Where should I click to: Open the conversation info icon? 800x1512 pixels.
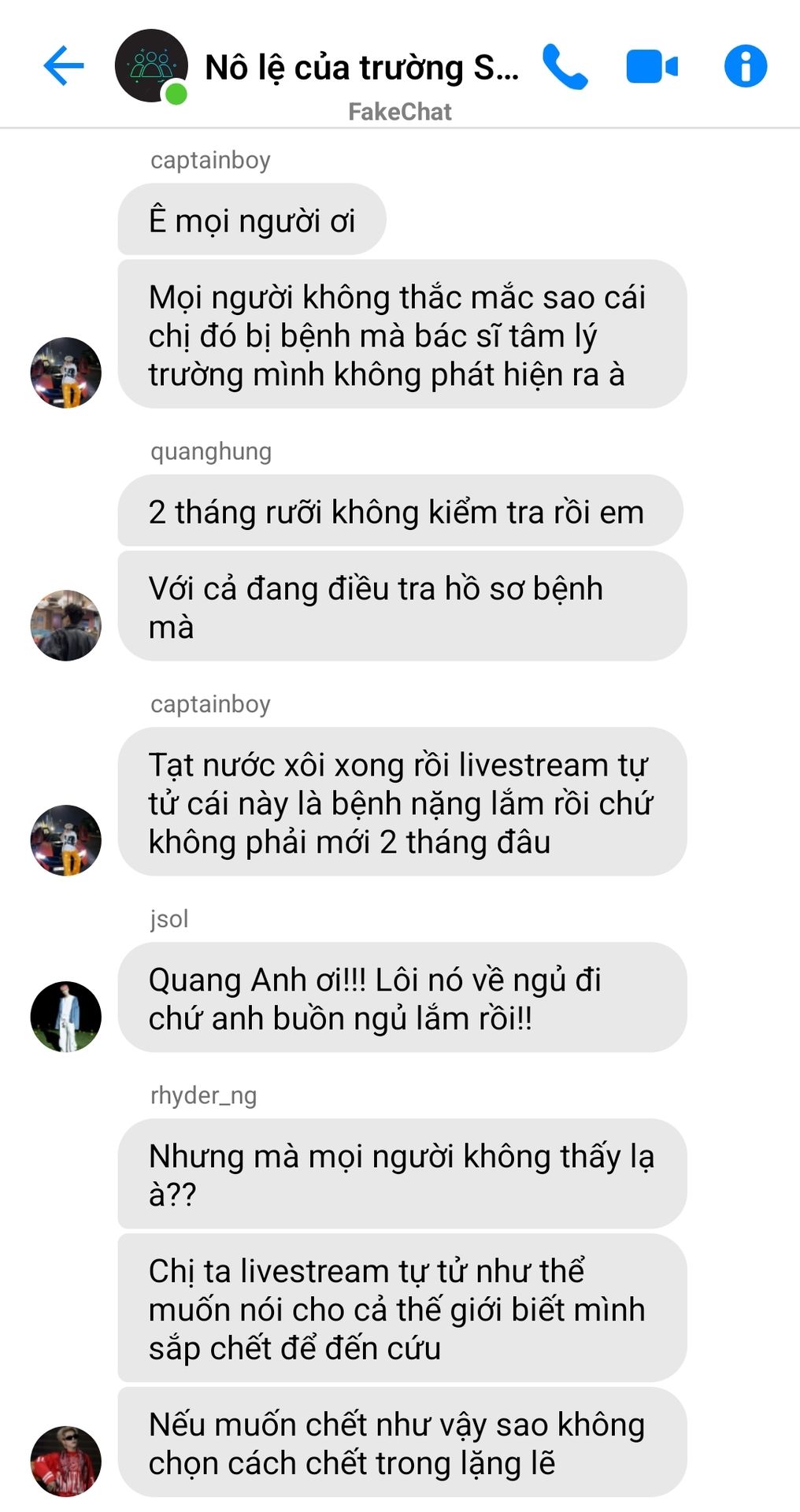click(x=745, y=66)
